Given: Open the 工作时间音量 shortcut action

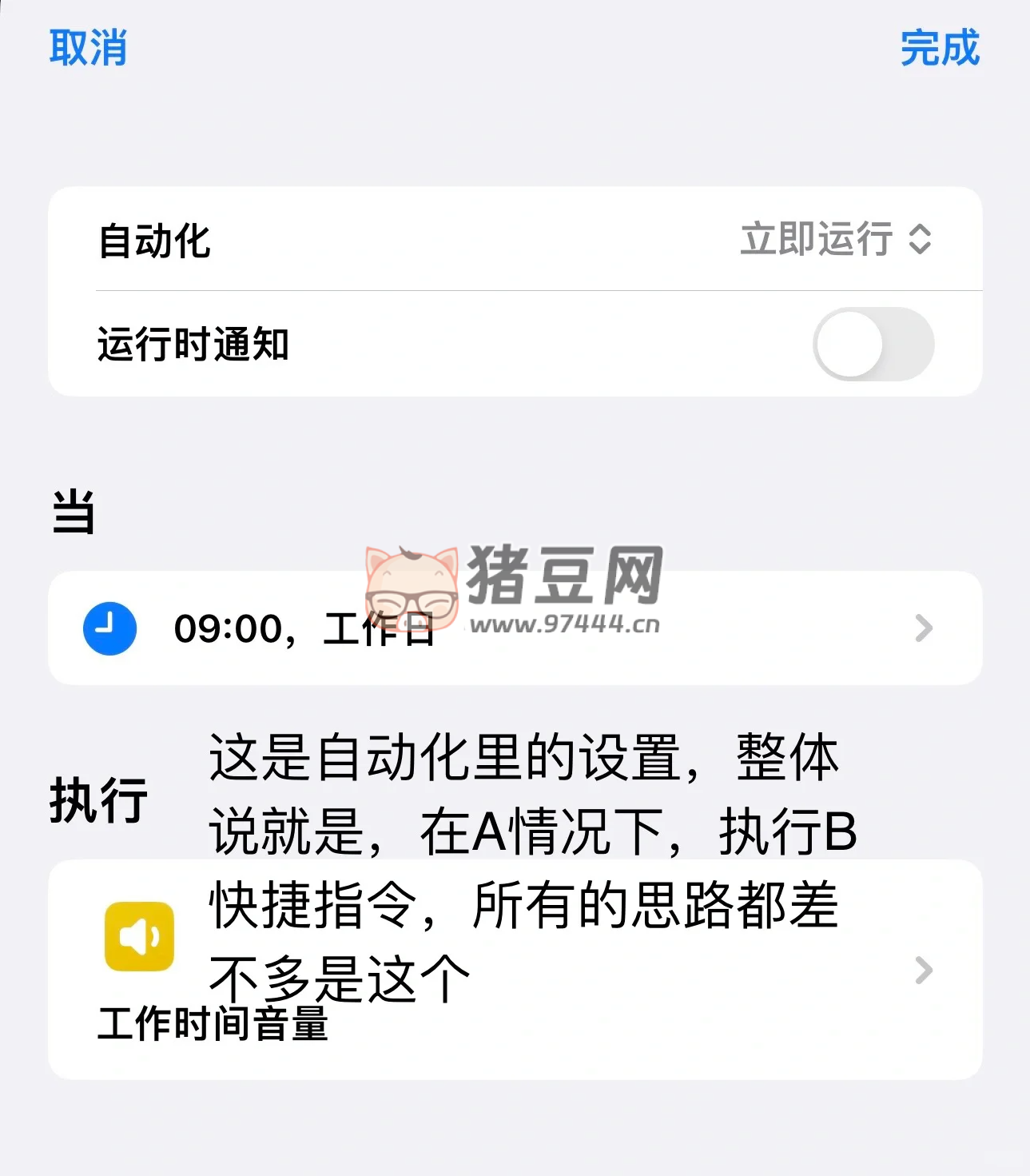Looking at the screenshot, I should (515, 970).
